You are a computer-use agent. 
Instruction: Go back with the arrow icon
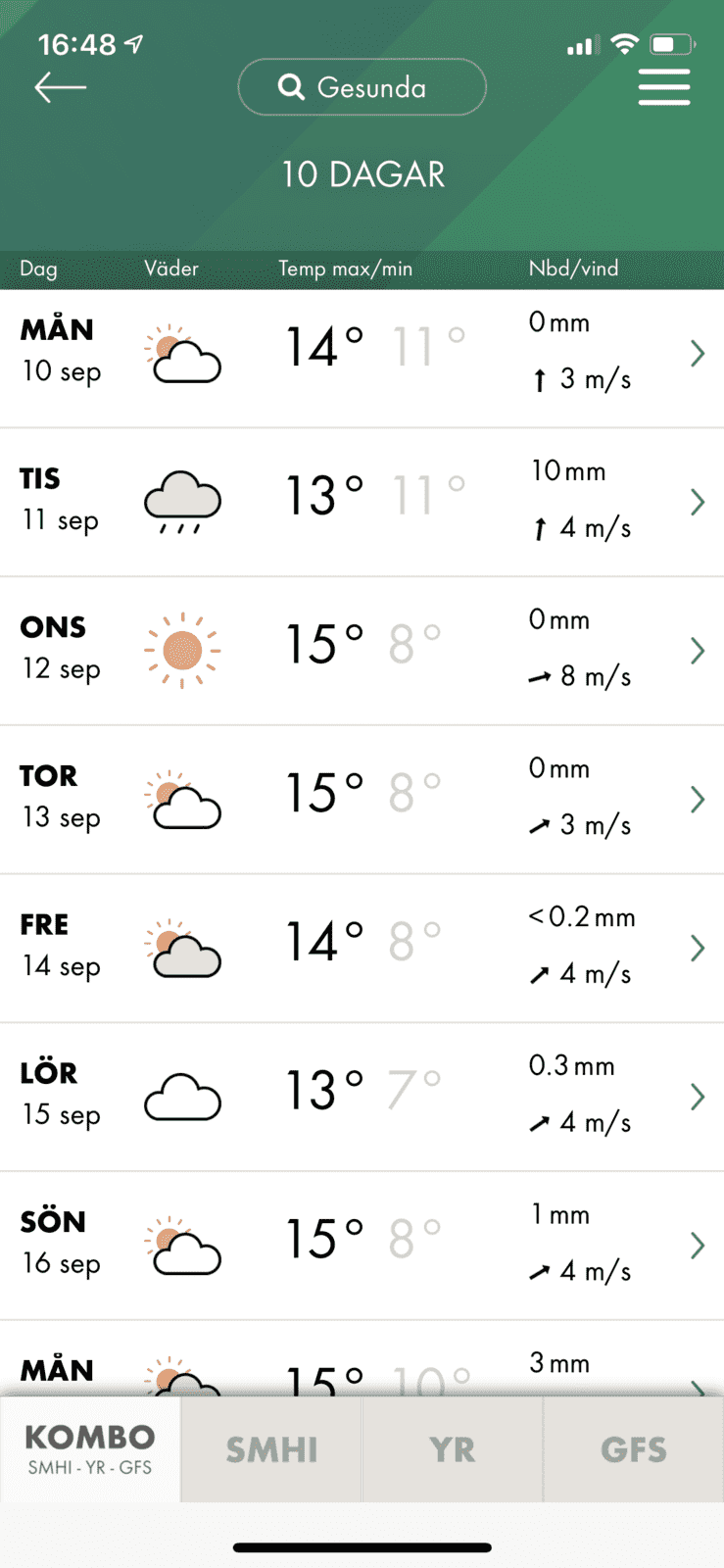tap(60, 87)
